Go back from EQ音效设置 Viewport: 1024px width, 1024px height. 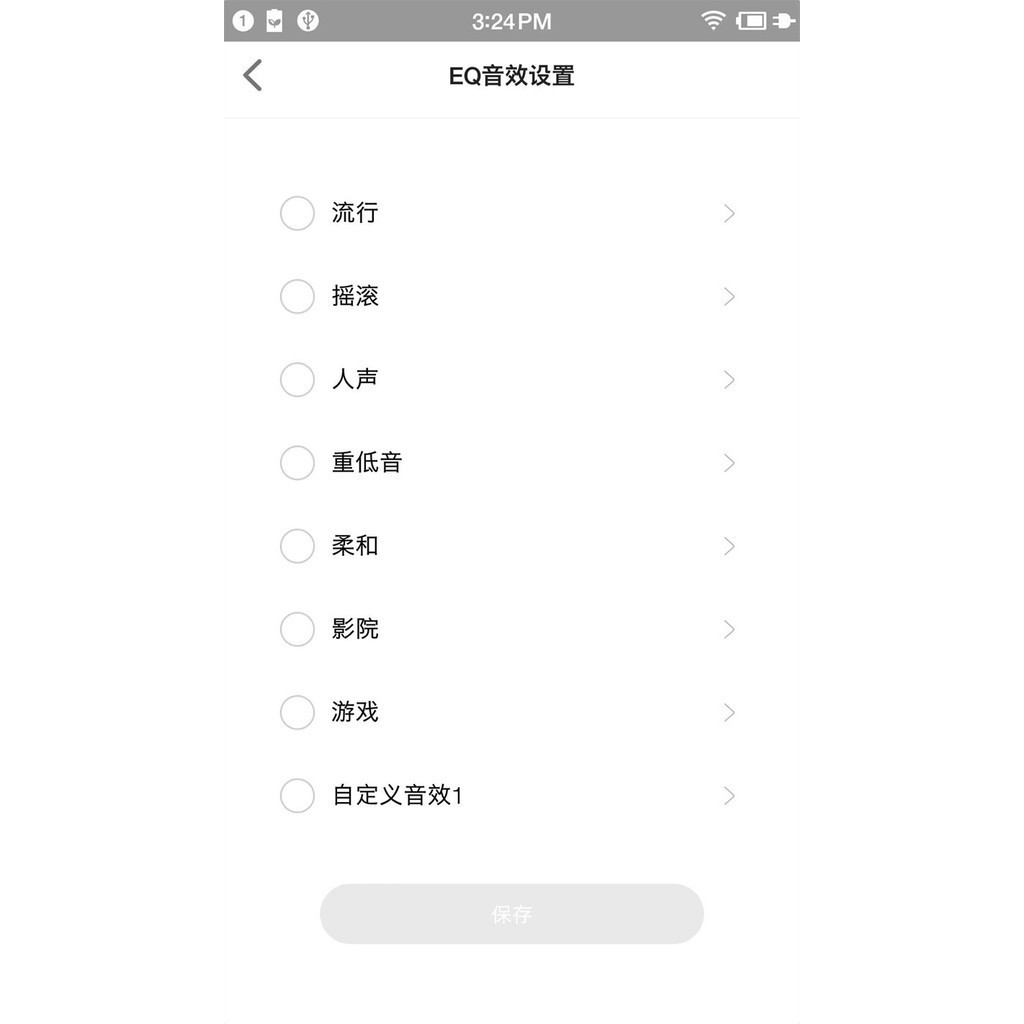click(253, 75)
